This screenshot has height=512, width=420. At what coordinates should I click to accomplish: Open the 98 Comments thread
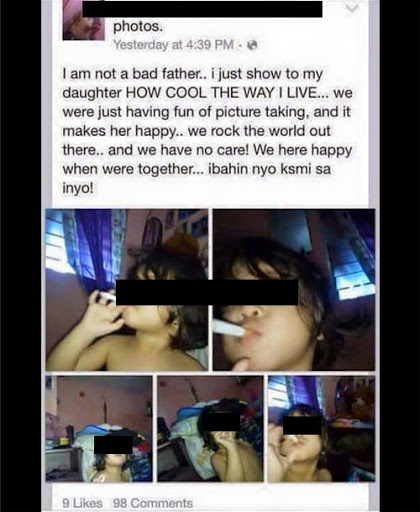click(x=153, y=503)
